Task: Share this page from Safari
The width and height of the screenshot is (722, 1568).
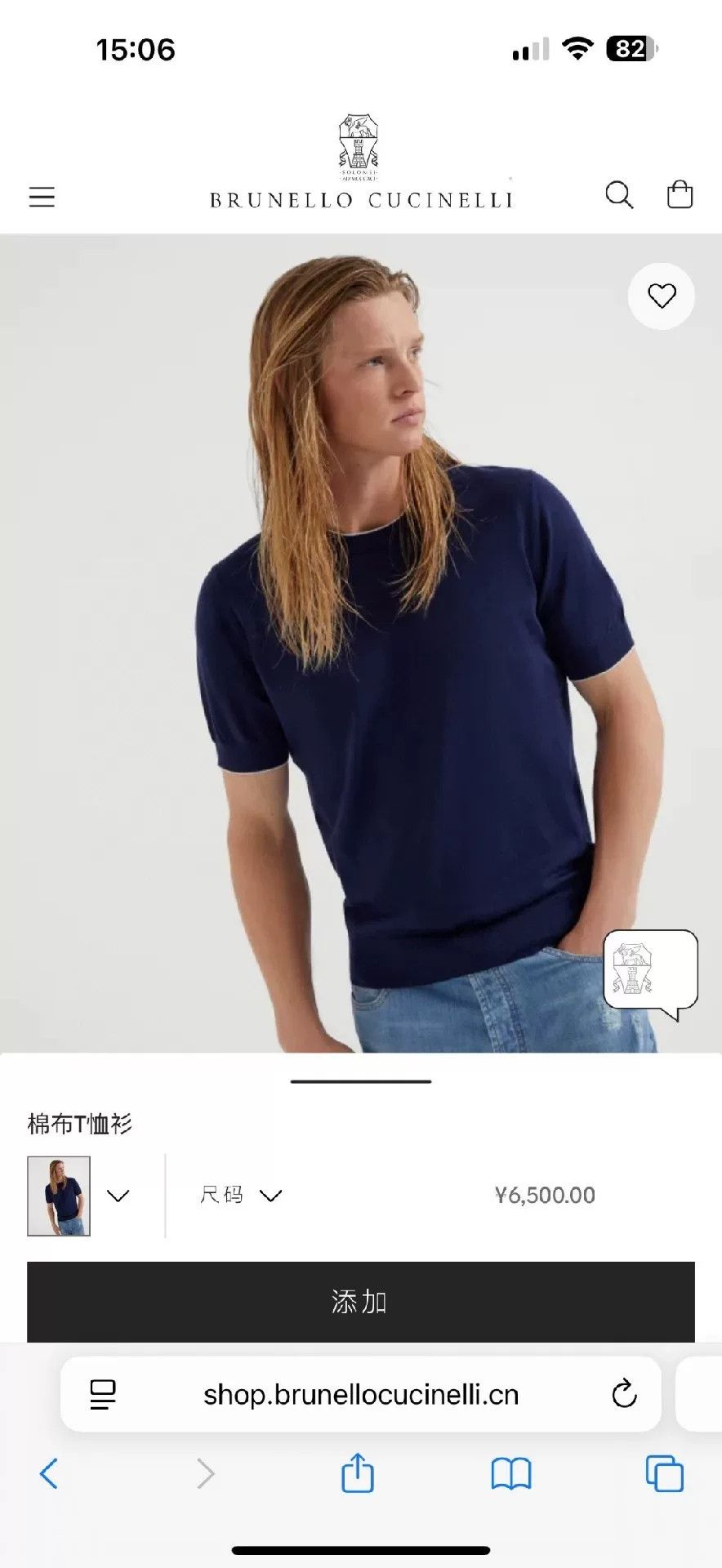Action: tap(357, 1472)
